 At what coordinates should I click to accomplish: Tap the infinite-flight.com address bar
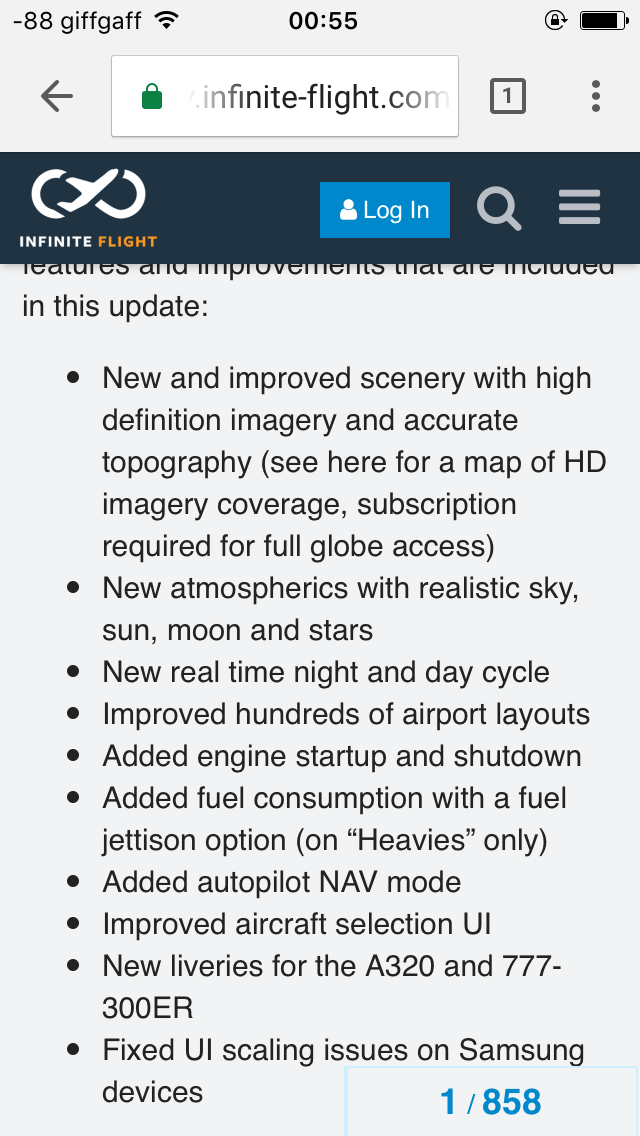point(285,96)
